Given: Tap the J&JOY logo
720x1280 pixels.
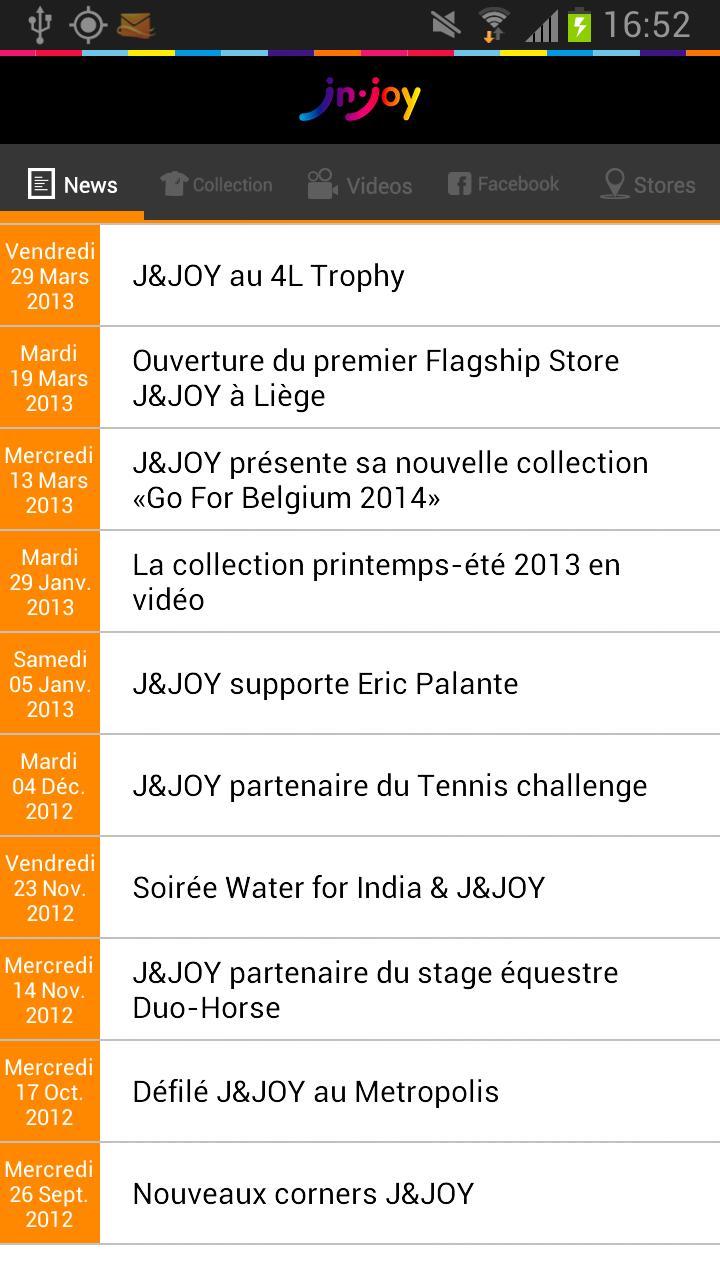Looking at the screenshot, I should tap(360, 99).
